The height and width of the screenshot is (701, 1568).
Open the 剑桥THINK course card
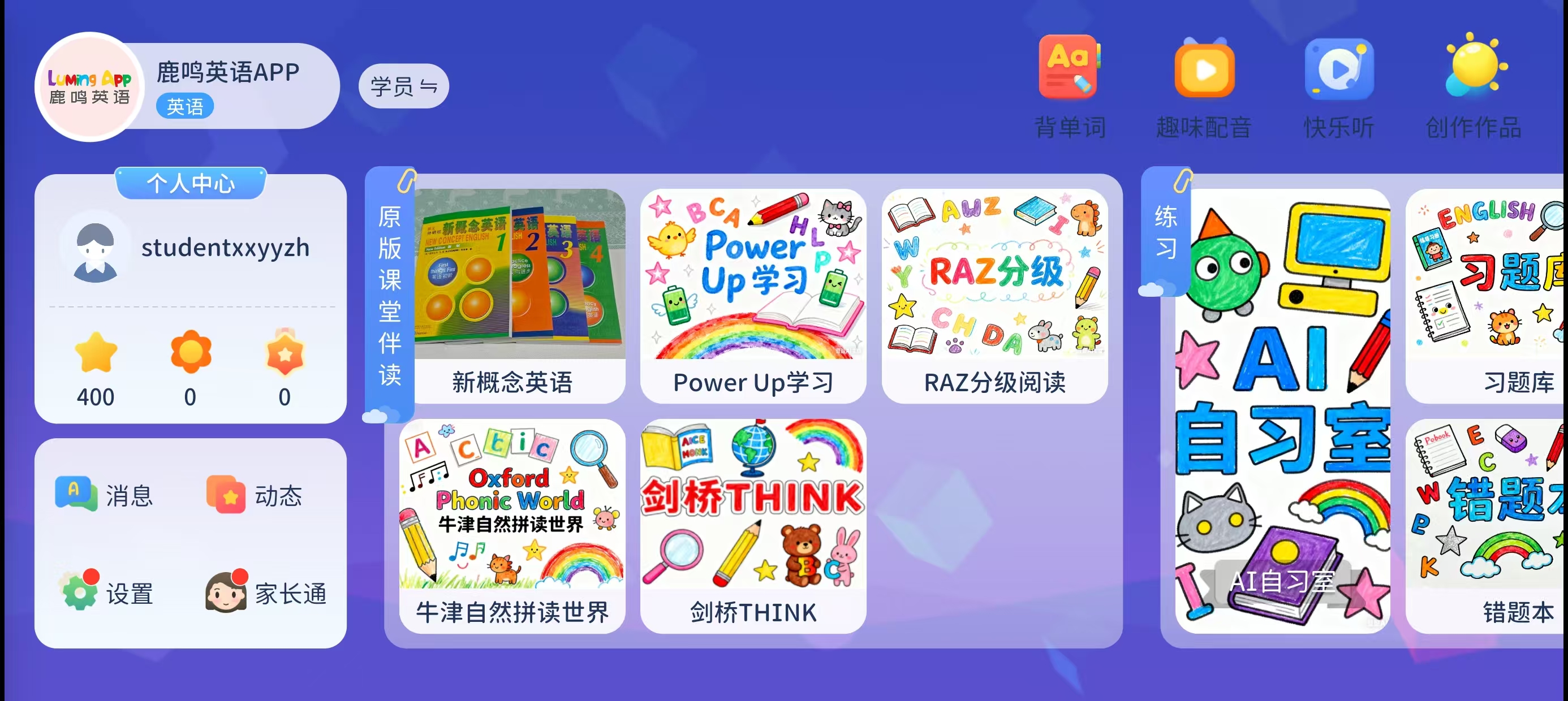[753, 526]
